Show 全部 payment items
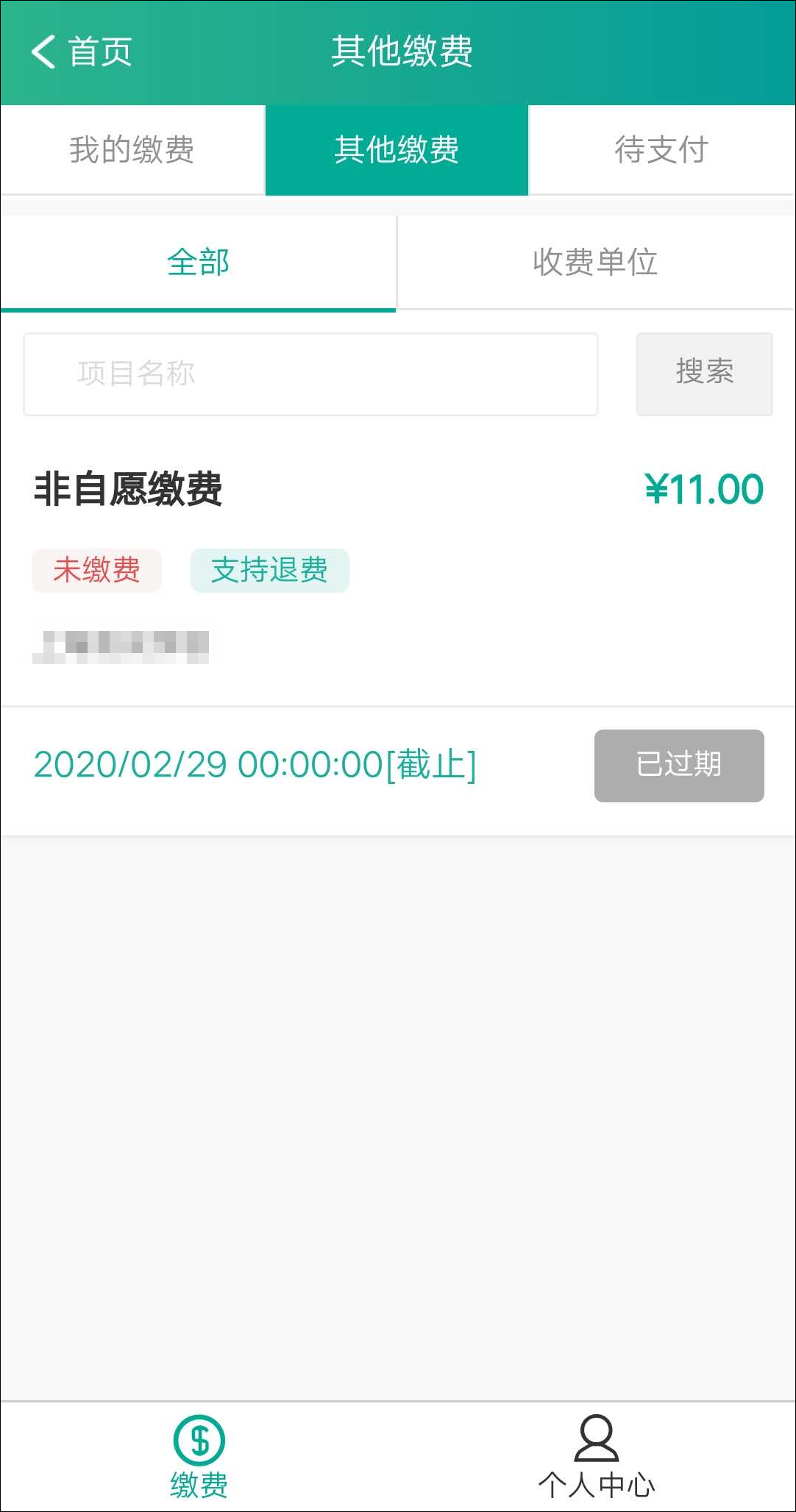 [x=198, y=263]
